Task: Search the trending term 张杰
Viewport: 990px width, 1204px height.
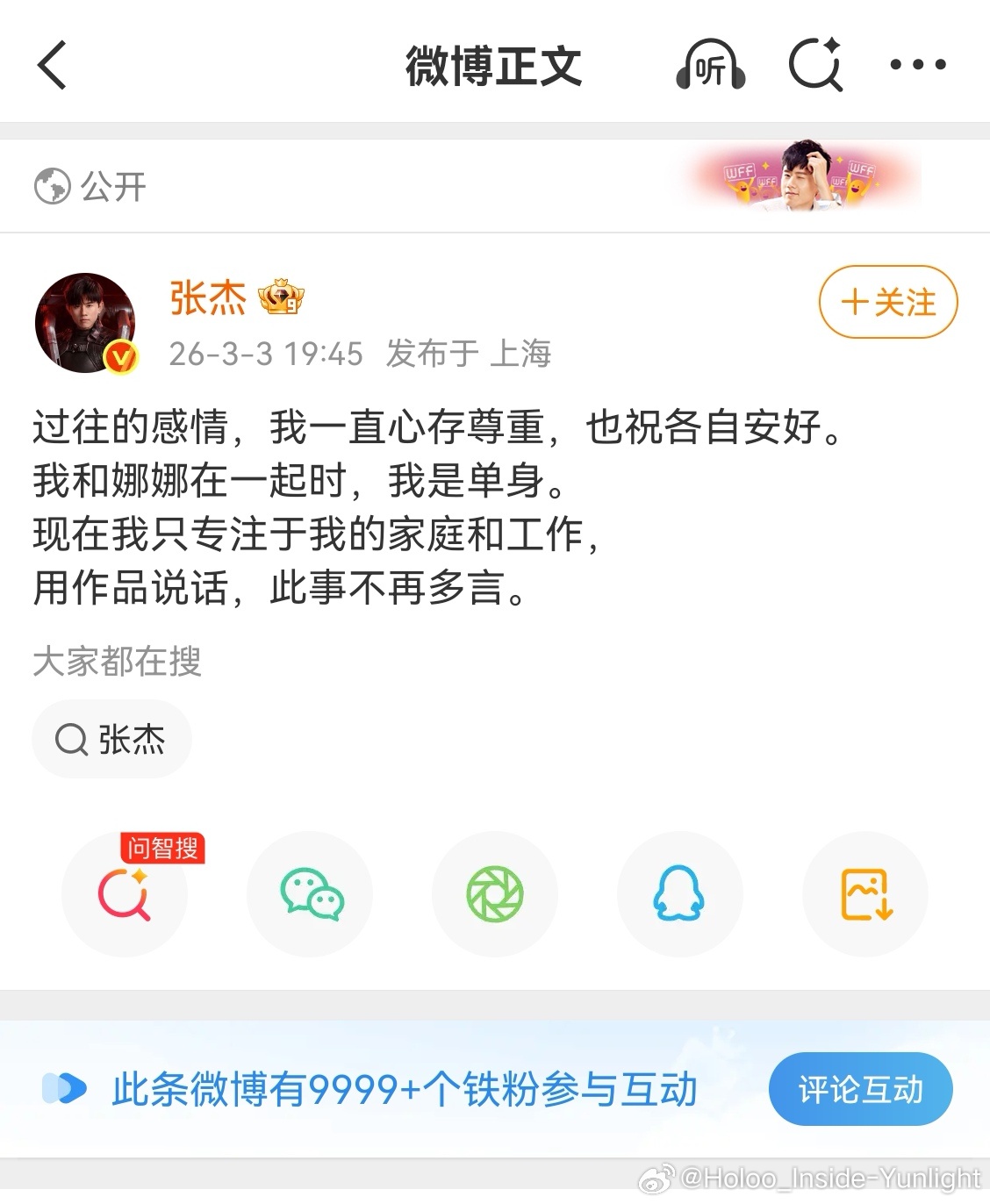Action: click(111, 739)
